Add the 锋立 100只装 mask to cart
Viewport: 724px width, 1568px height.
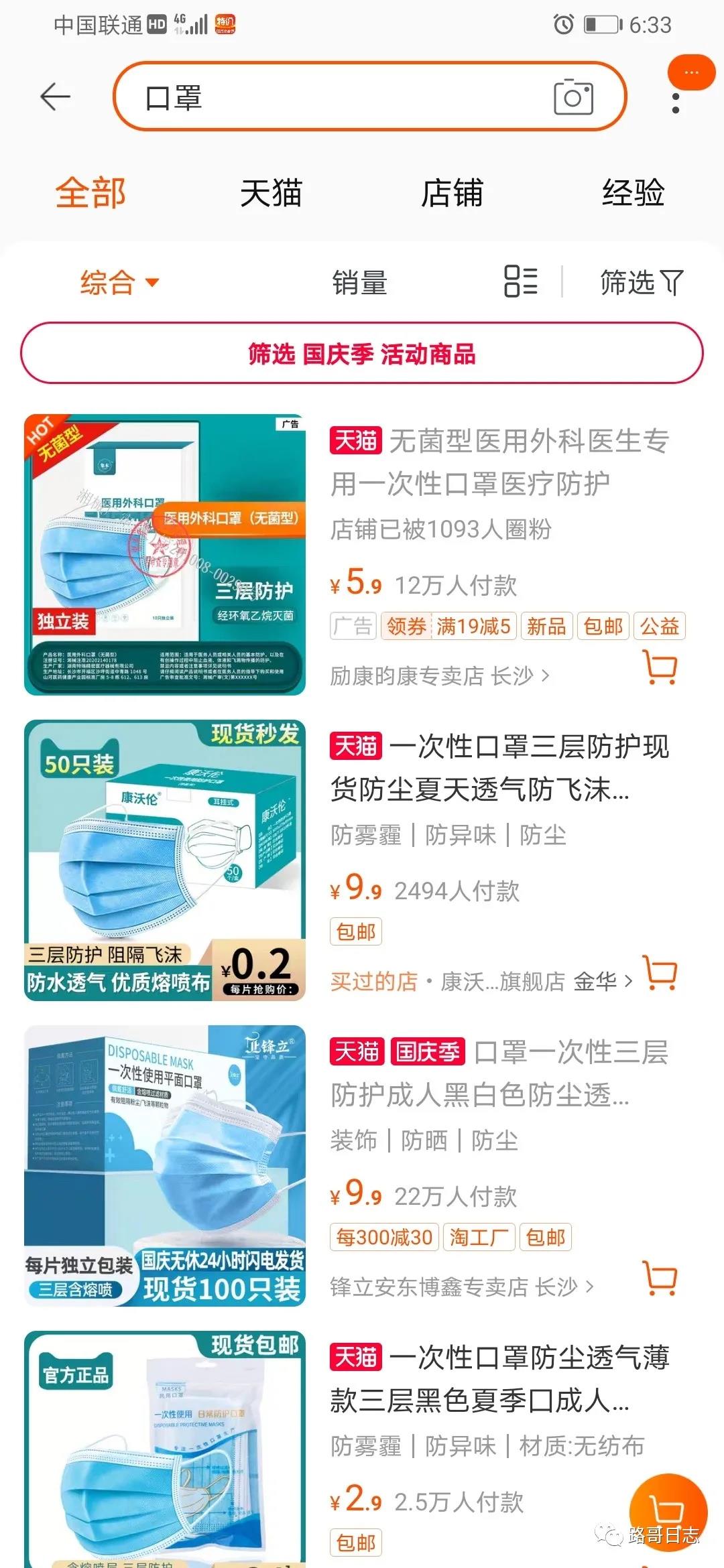660,1278
